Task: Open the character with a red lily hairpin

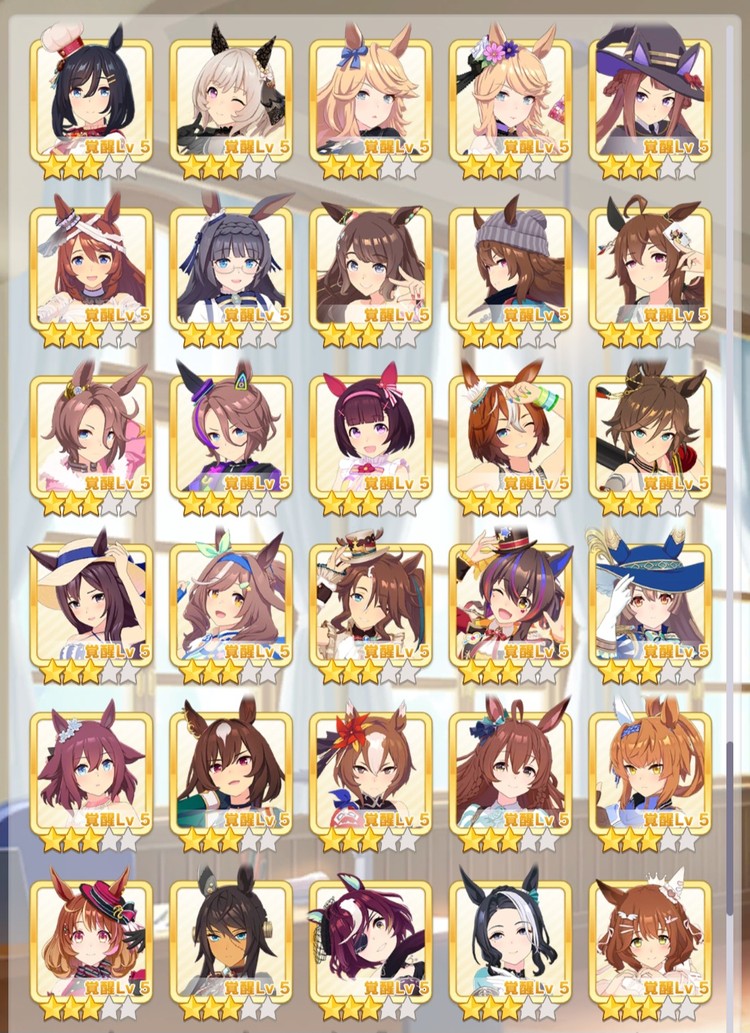Action: coord(371,772)
